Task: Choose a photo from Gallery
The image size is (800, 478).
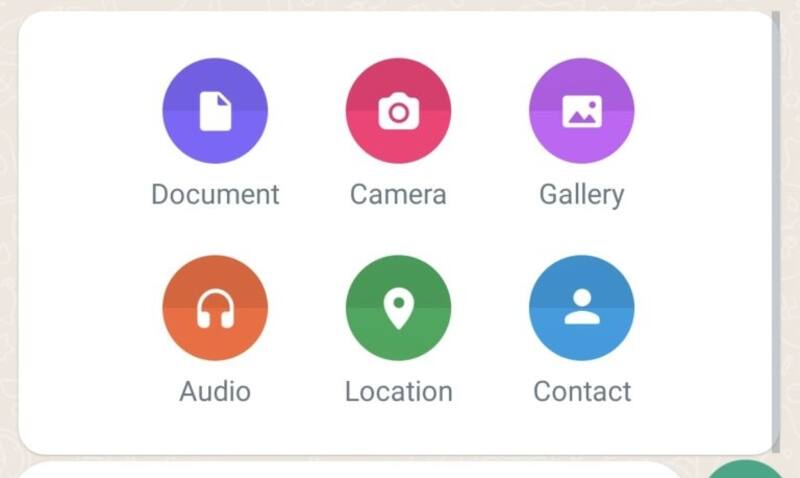Action: (x=581, y=111)
